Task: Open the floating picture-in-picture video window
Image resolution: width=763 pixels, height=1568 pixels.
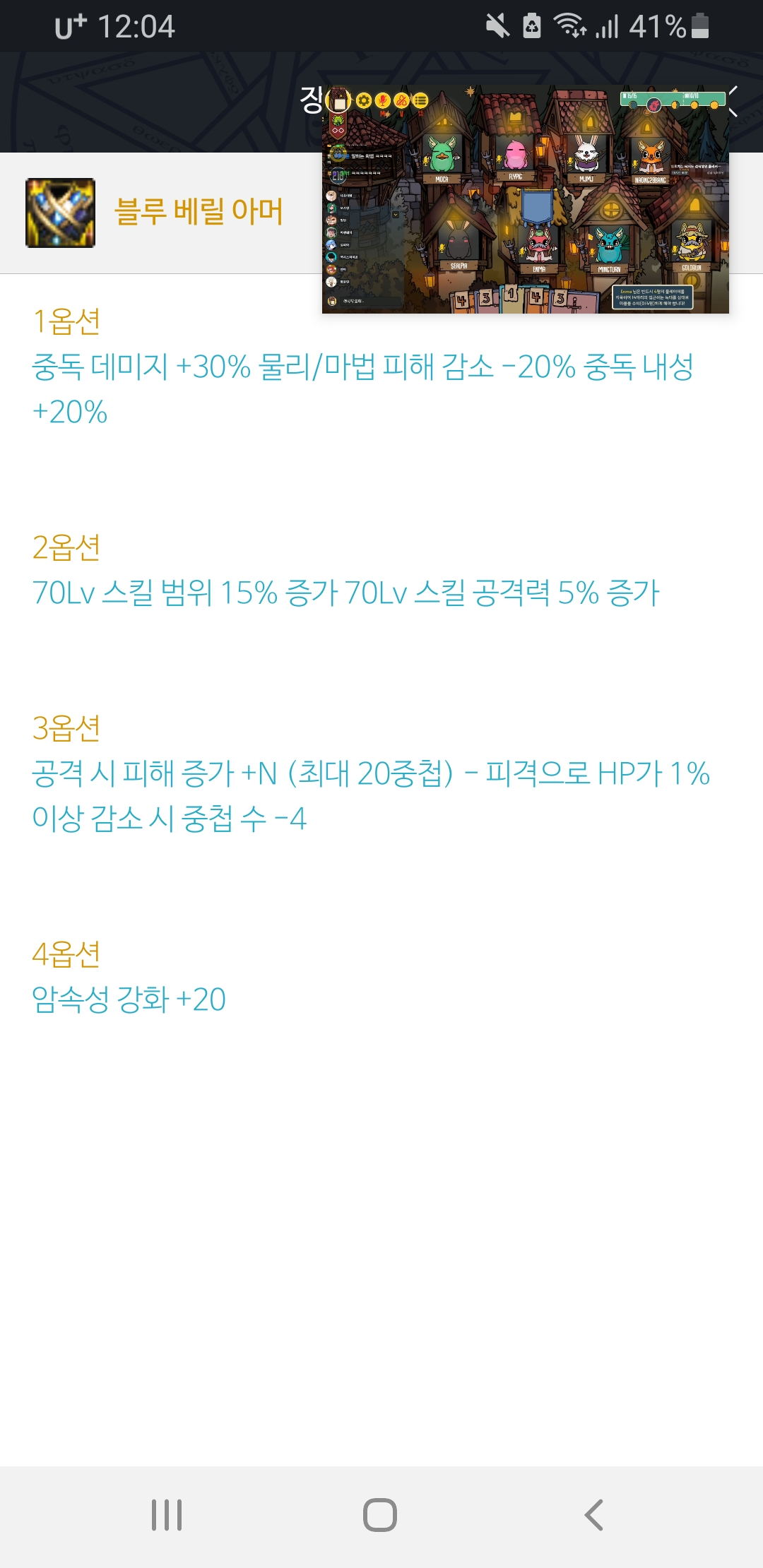Action: pyautogui.click(x=525, y=200)
